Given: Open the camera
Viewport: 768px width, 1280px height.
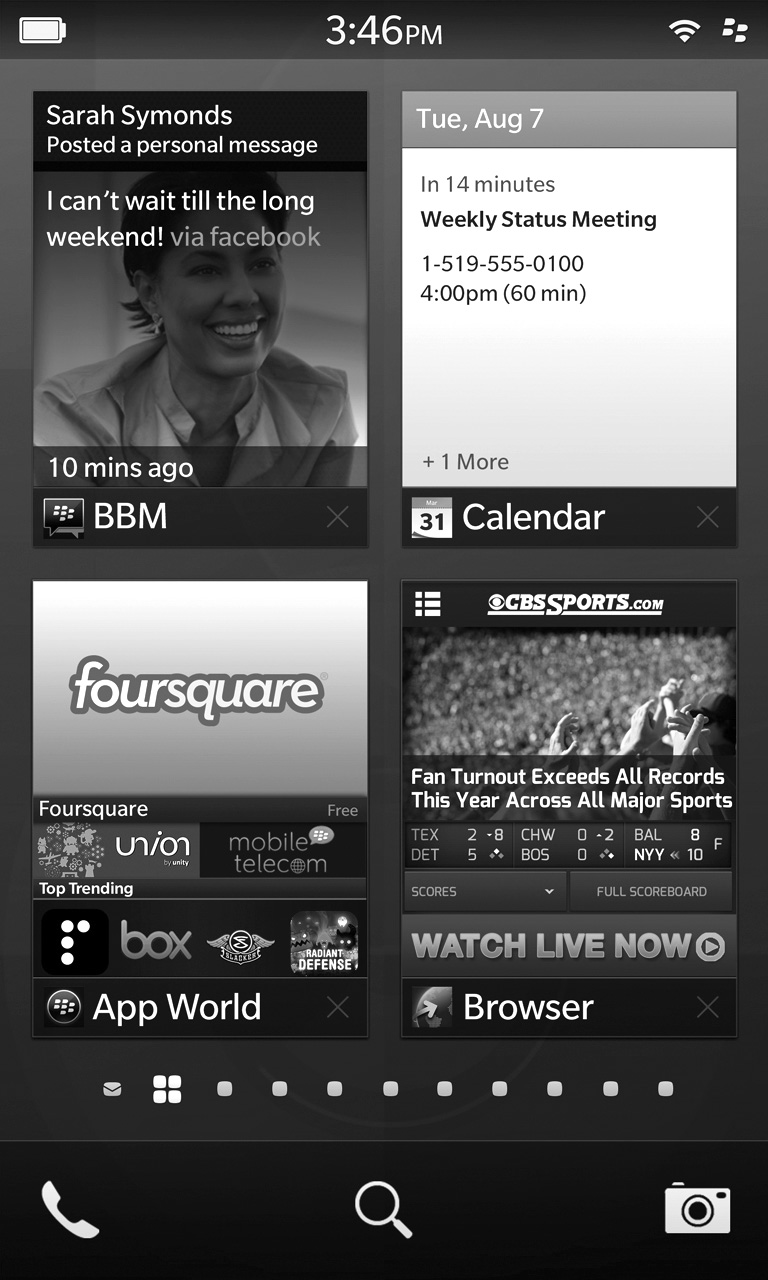Looking at the screenshot, I should pyautogui.click(x=698, y=1209).
